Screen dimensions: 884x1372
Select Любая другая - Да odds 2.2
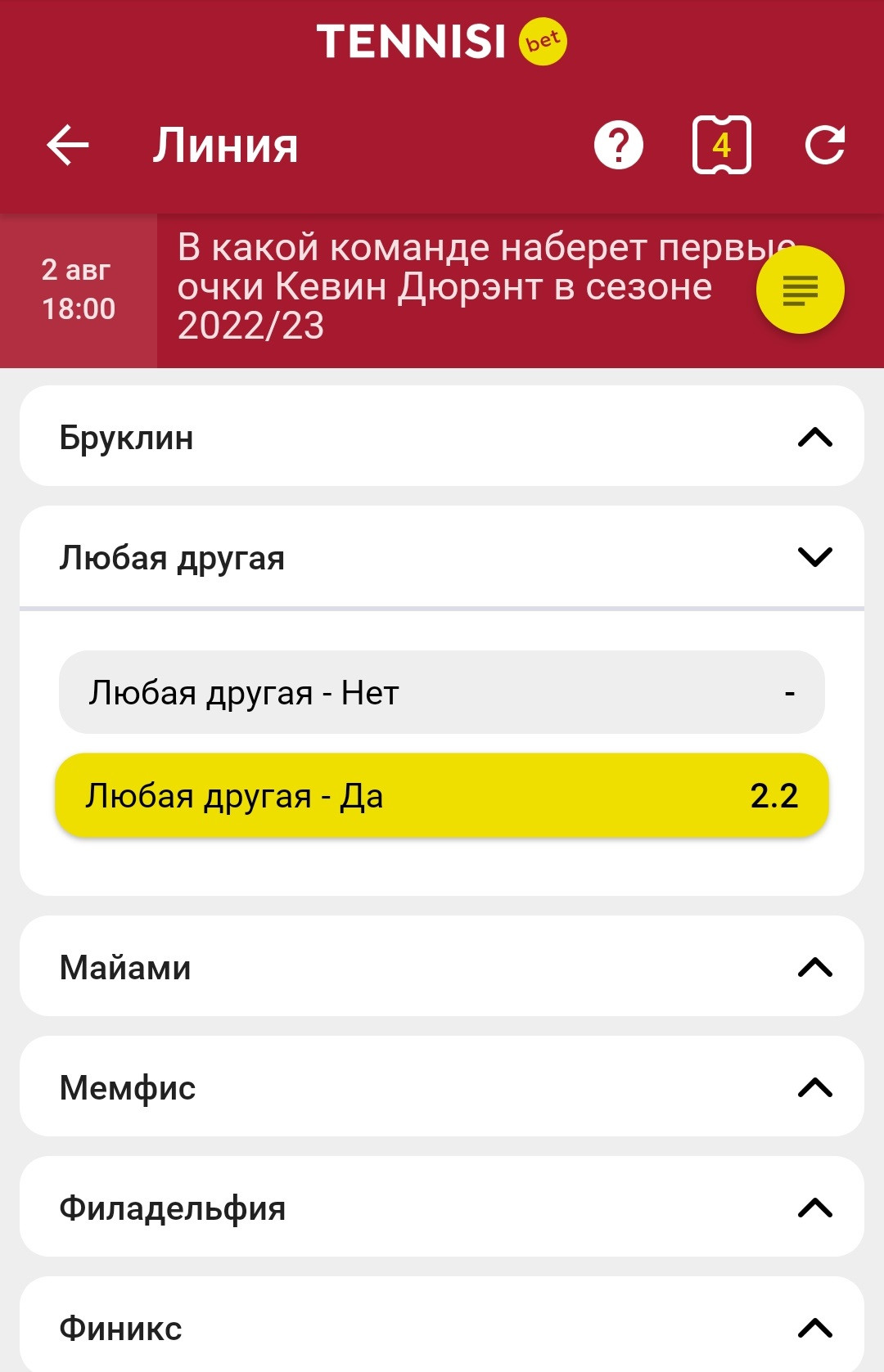pos(442,795)
